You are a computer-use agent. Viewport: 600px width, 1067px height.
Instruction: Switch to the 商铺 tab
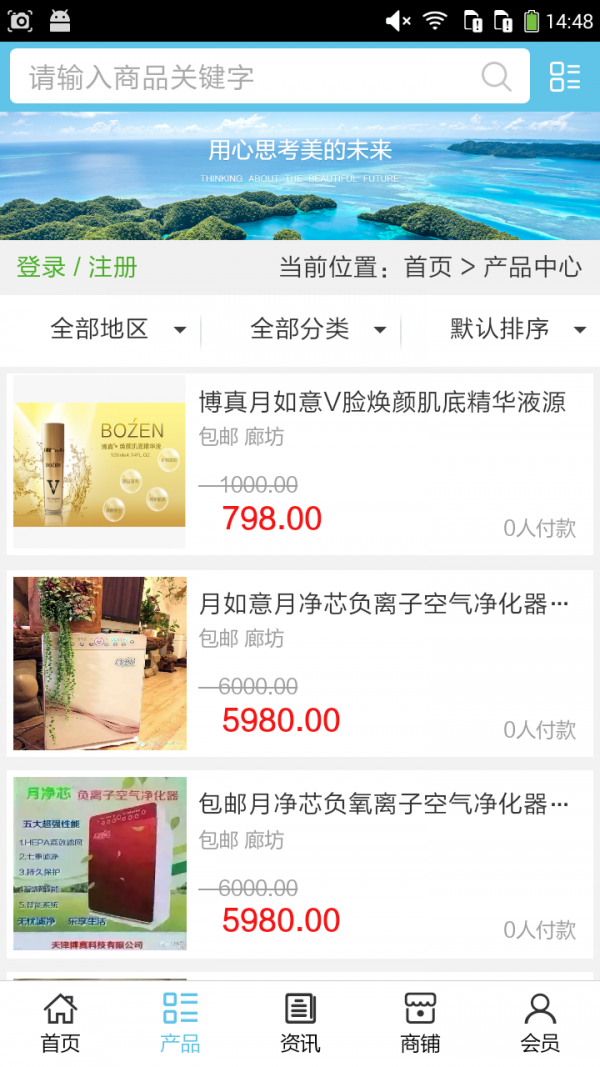pos(420,1022)
